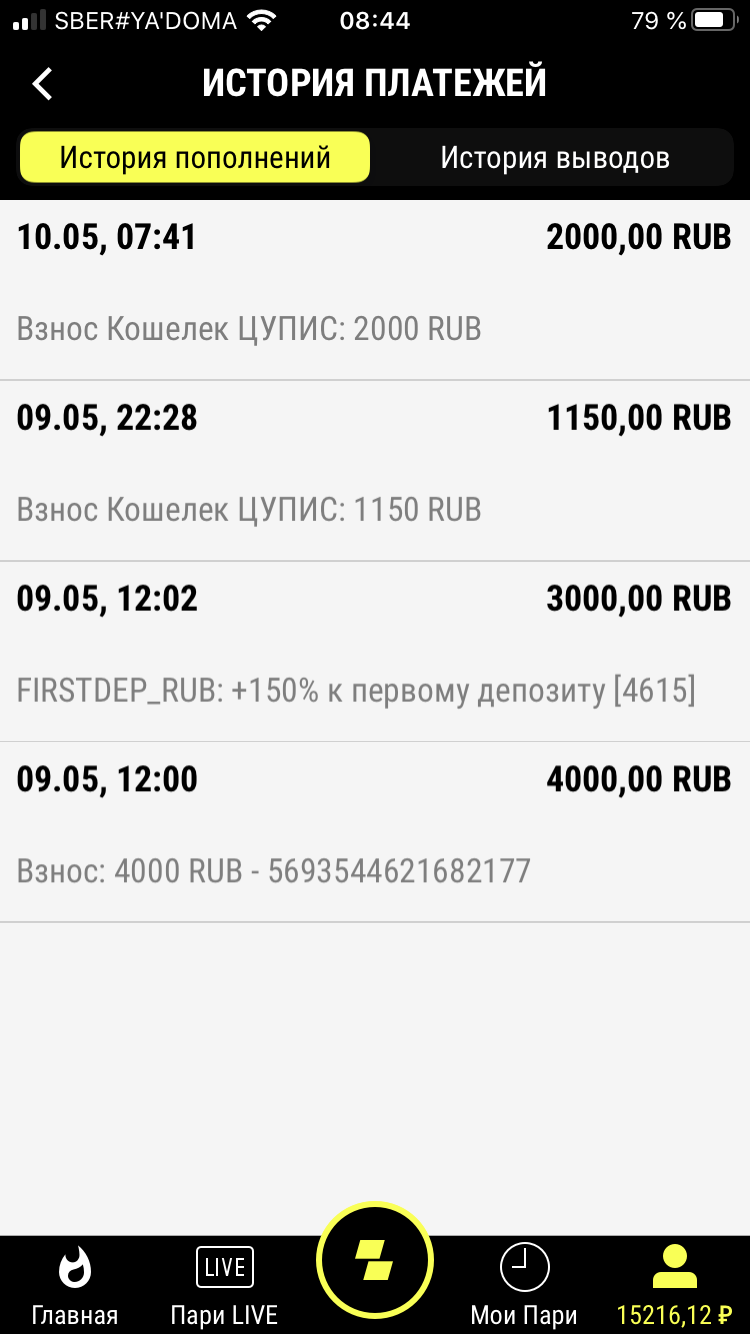Screen dimensions: 750x1334
Task: Select the История пополнений tab
Action: 195,158
